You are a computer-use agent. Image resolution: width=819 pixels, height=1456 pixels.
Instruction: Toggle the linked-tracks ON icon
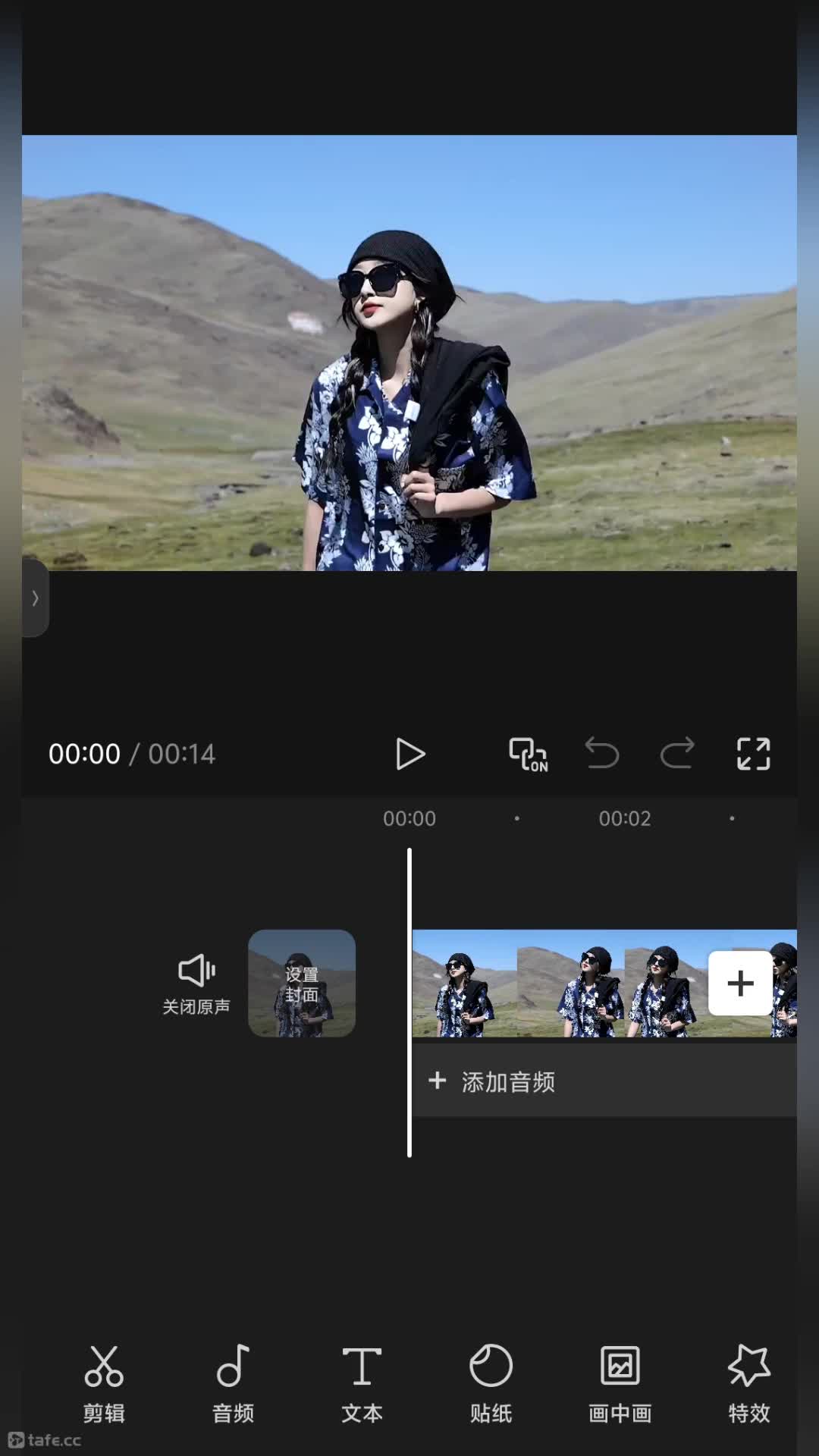tap(529, 755)
